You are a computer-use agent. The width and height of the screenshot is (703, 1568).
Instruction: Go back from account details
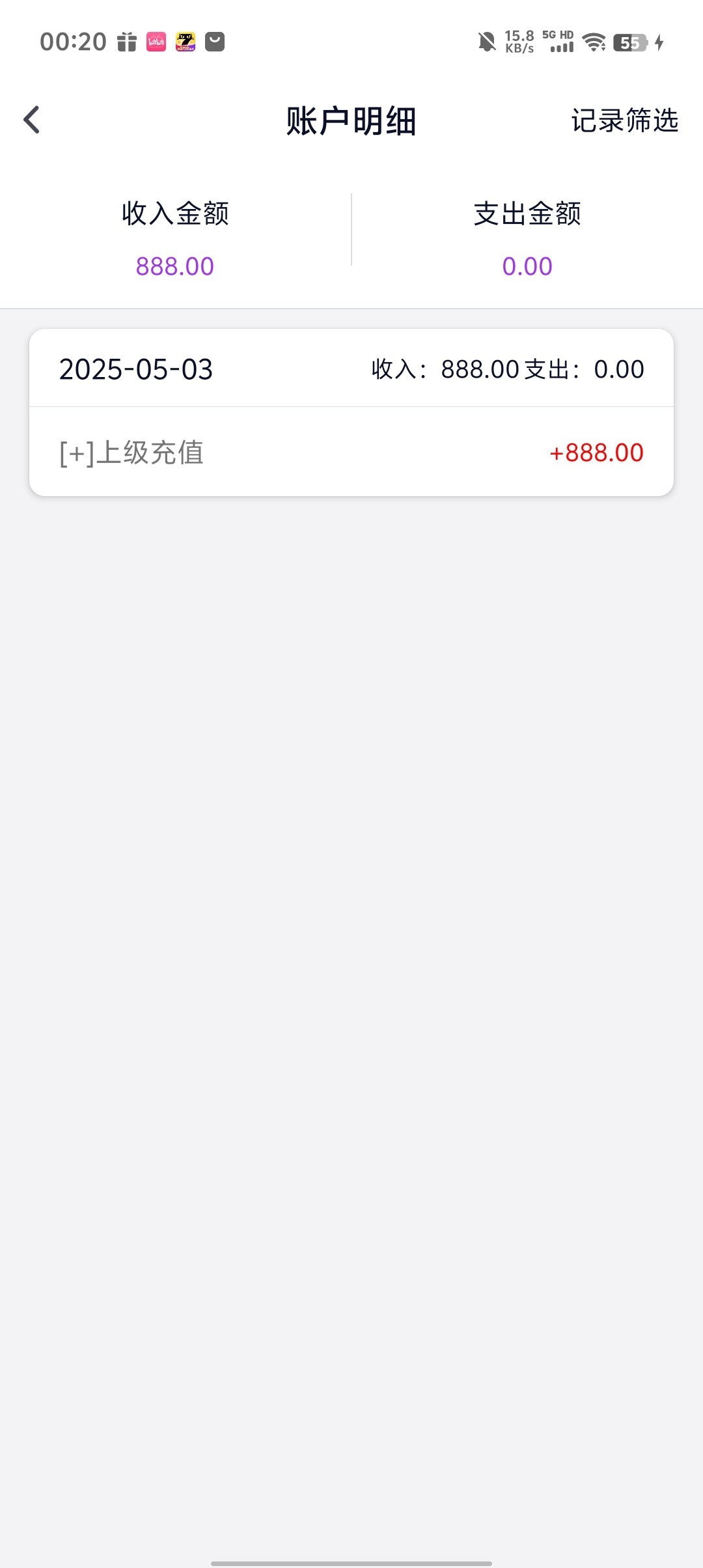click(x=31, y=120)
